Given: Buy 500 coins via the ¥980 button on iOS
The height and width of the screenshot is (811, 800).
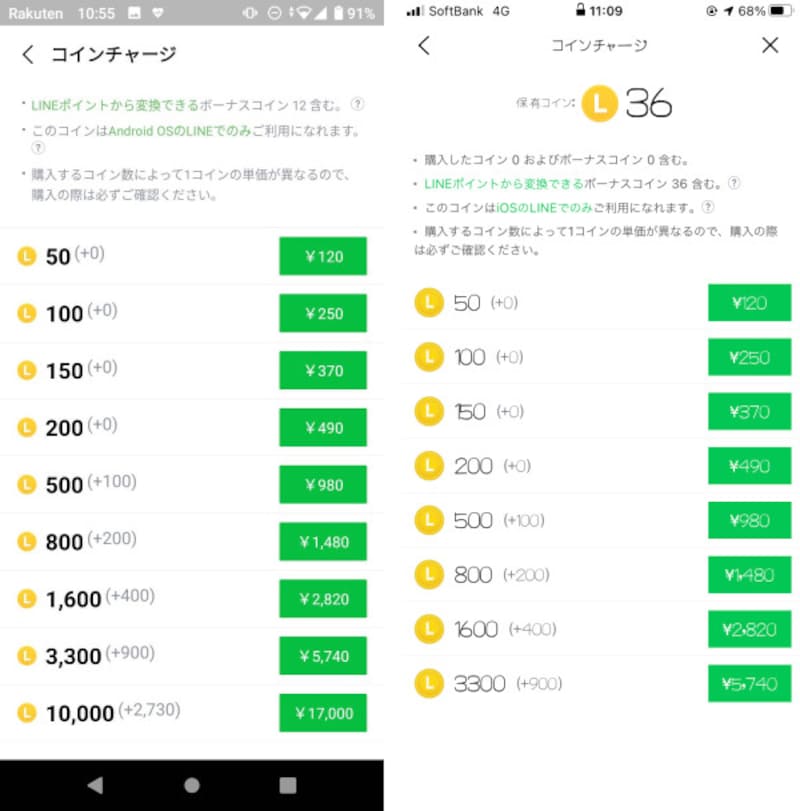Looking at the screenshot, I should click(750, 520).
